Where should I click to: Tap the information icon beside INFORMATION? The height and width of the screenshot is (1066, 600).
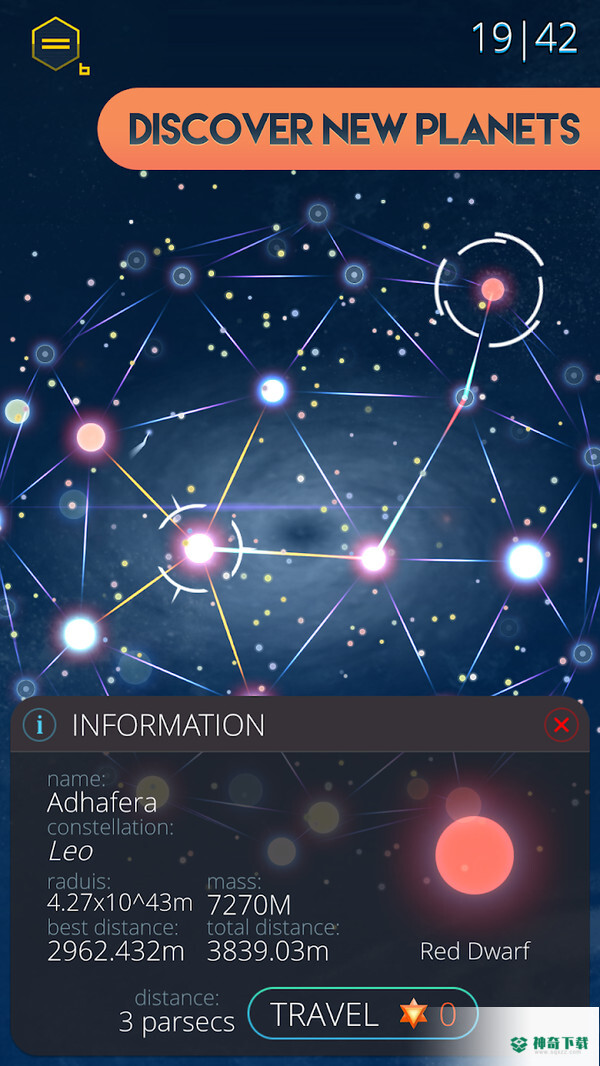(x=39, y=725)
